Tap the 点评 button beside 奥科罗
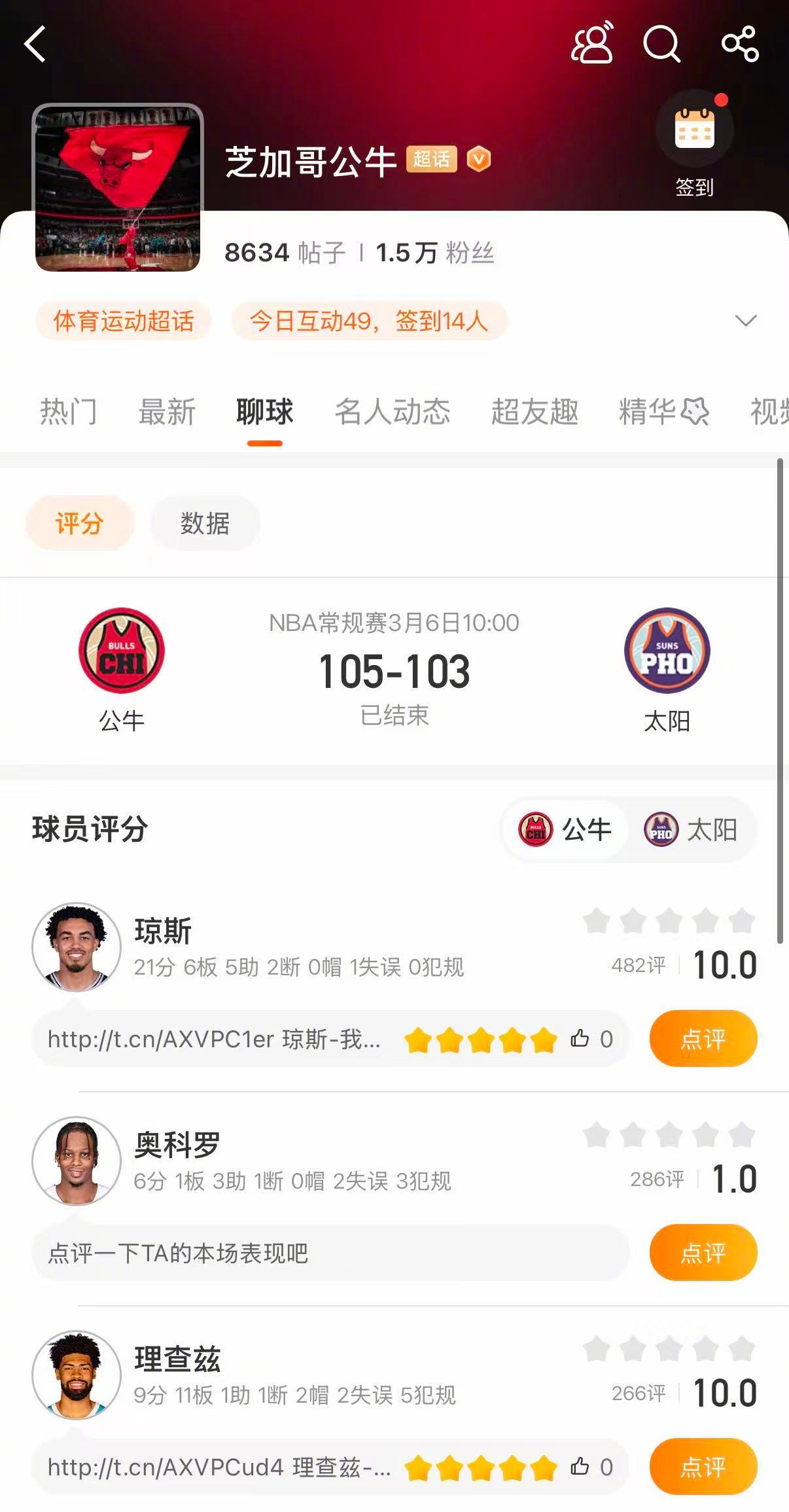The width and height of the screenshot is (789, 1512). tap(703, 1252)
